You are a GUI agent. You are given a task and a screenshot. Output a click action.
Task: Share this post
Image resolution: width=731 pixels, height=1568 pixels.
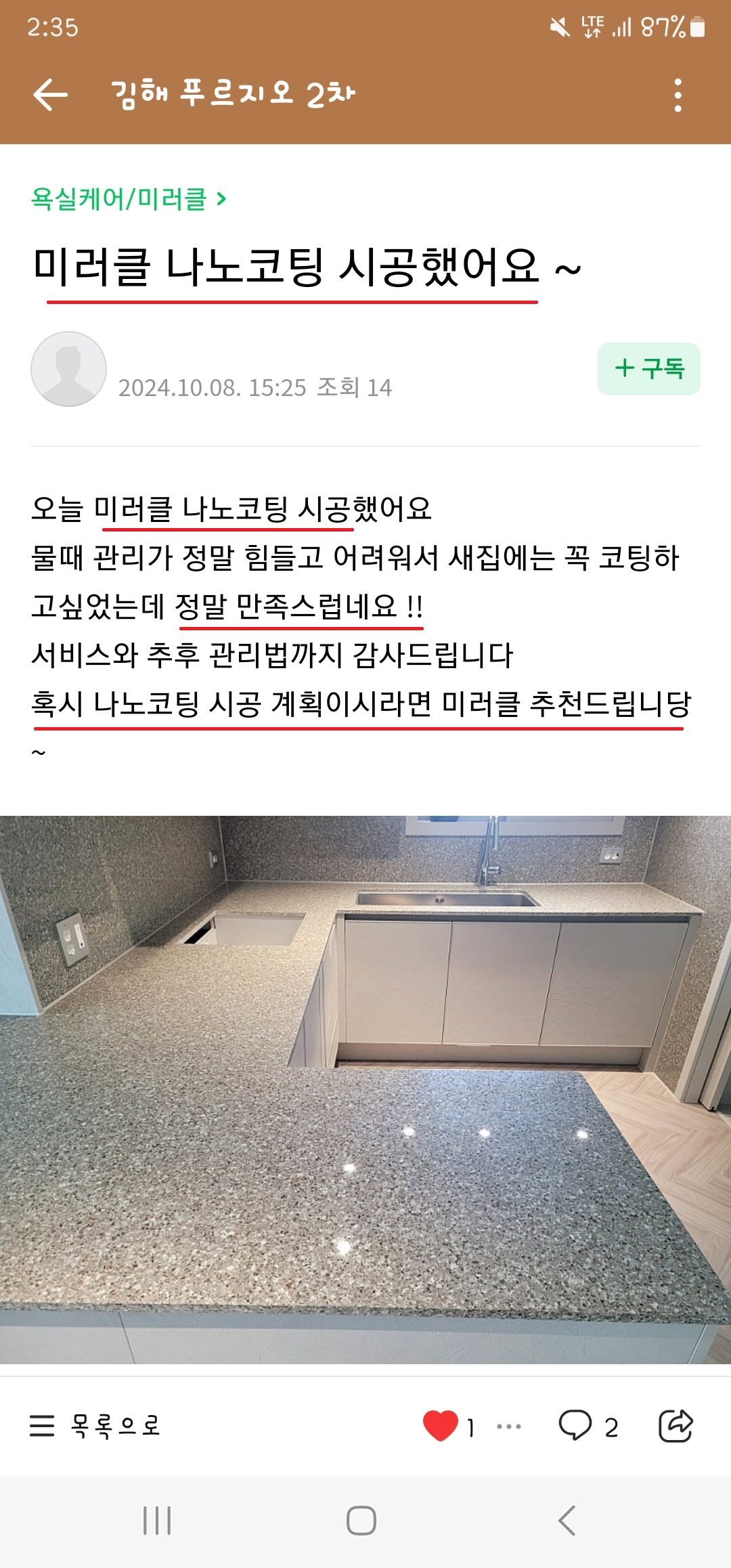[x=675, y=1425]
